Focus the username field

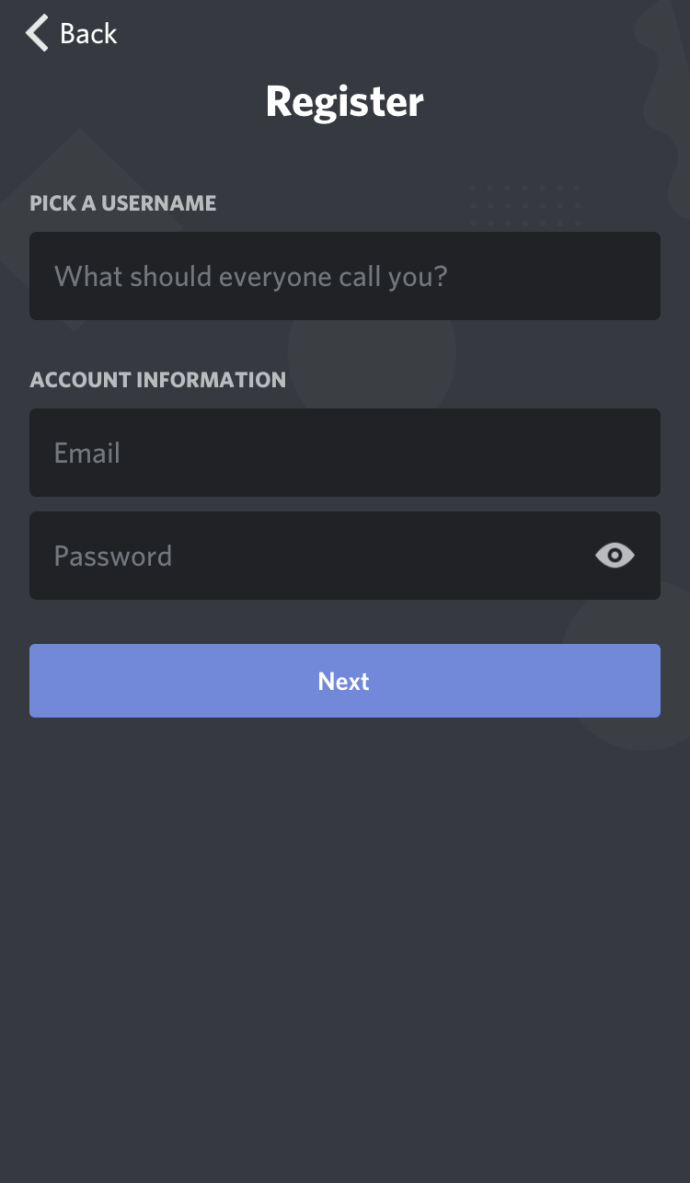pos(344,276)
